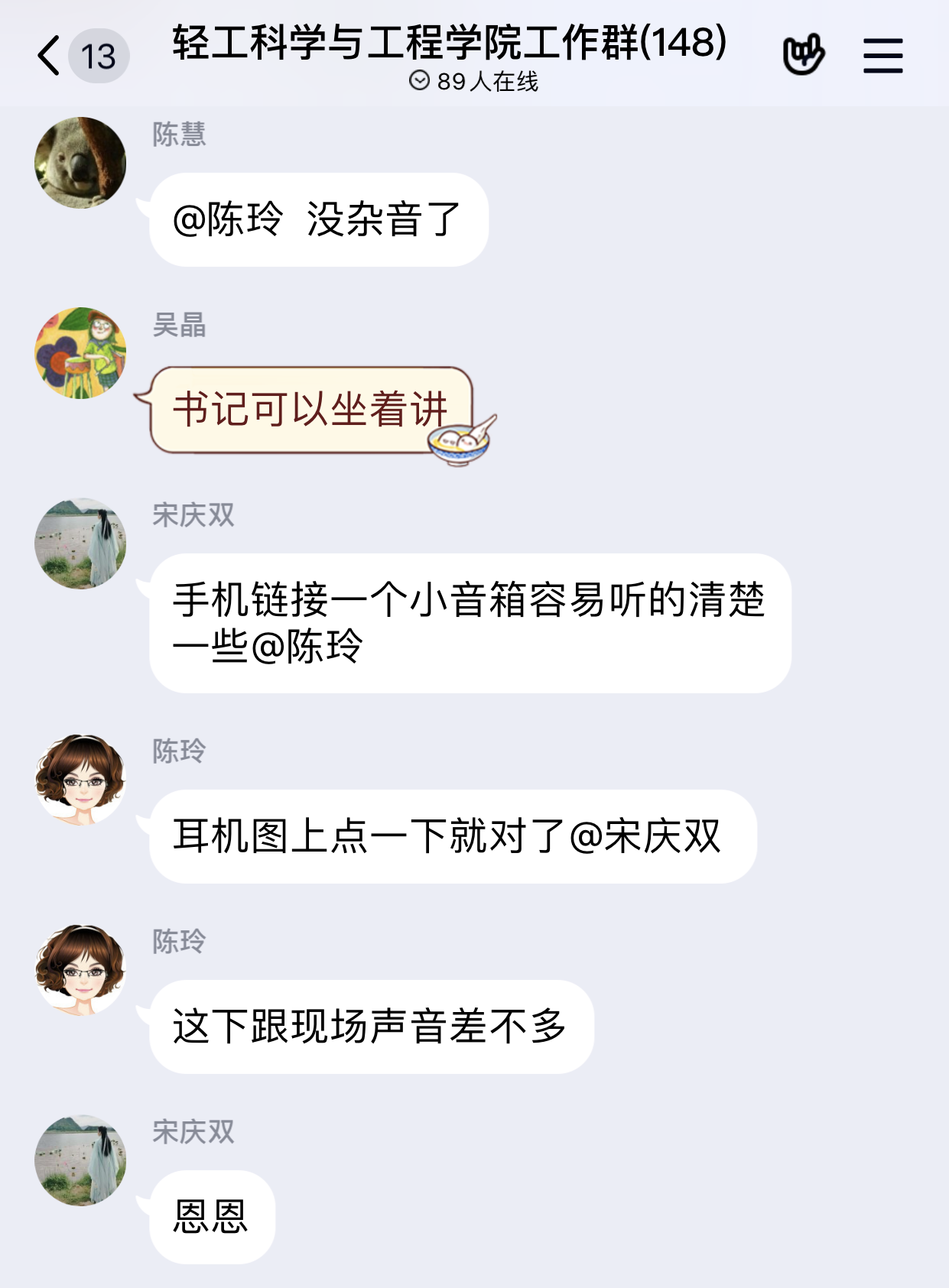Go back to the message list

pos(50,56)
